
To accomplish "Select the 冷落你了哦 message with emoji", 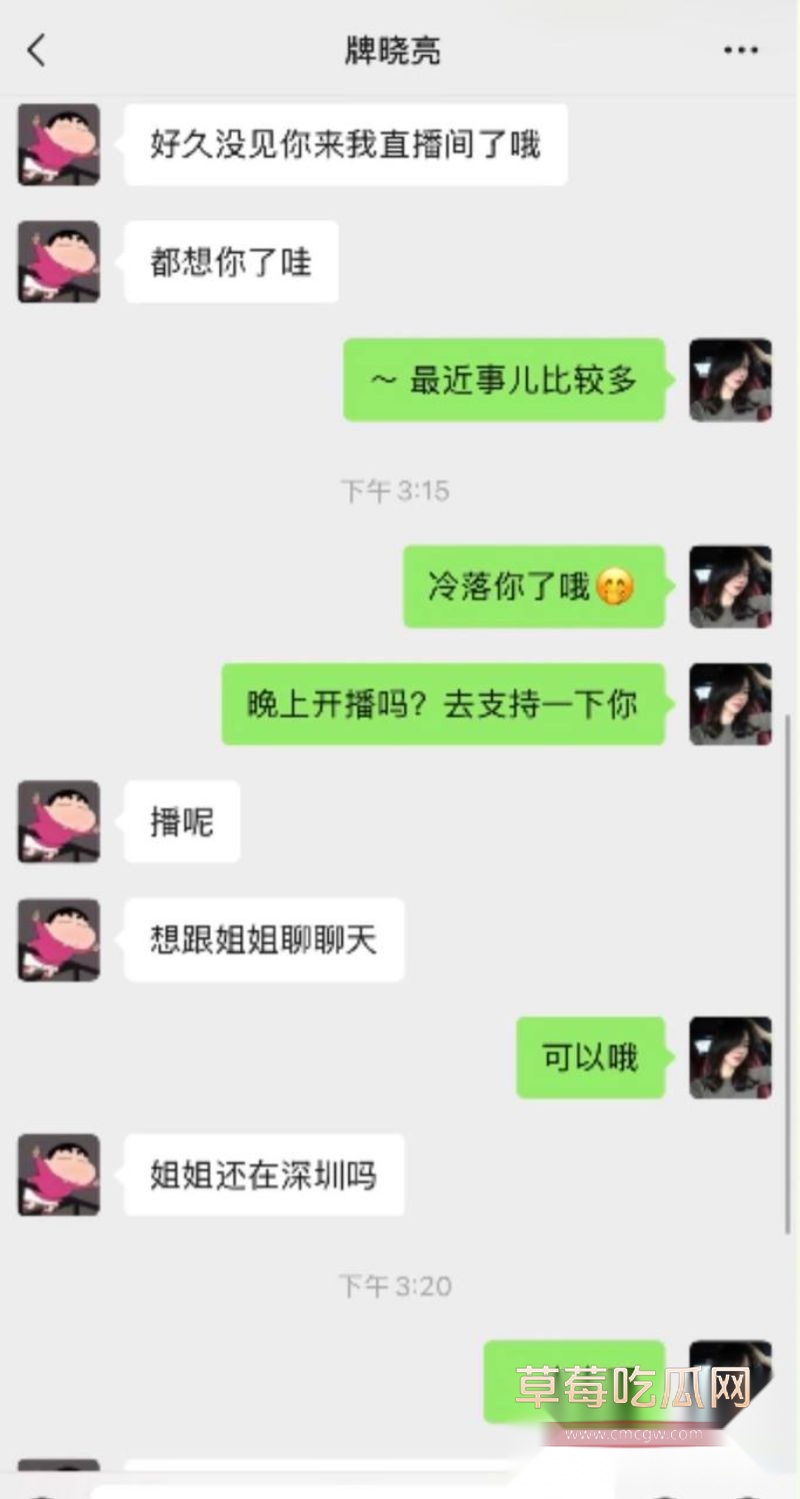I will (x=533, y=587).
